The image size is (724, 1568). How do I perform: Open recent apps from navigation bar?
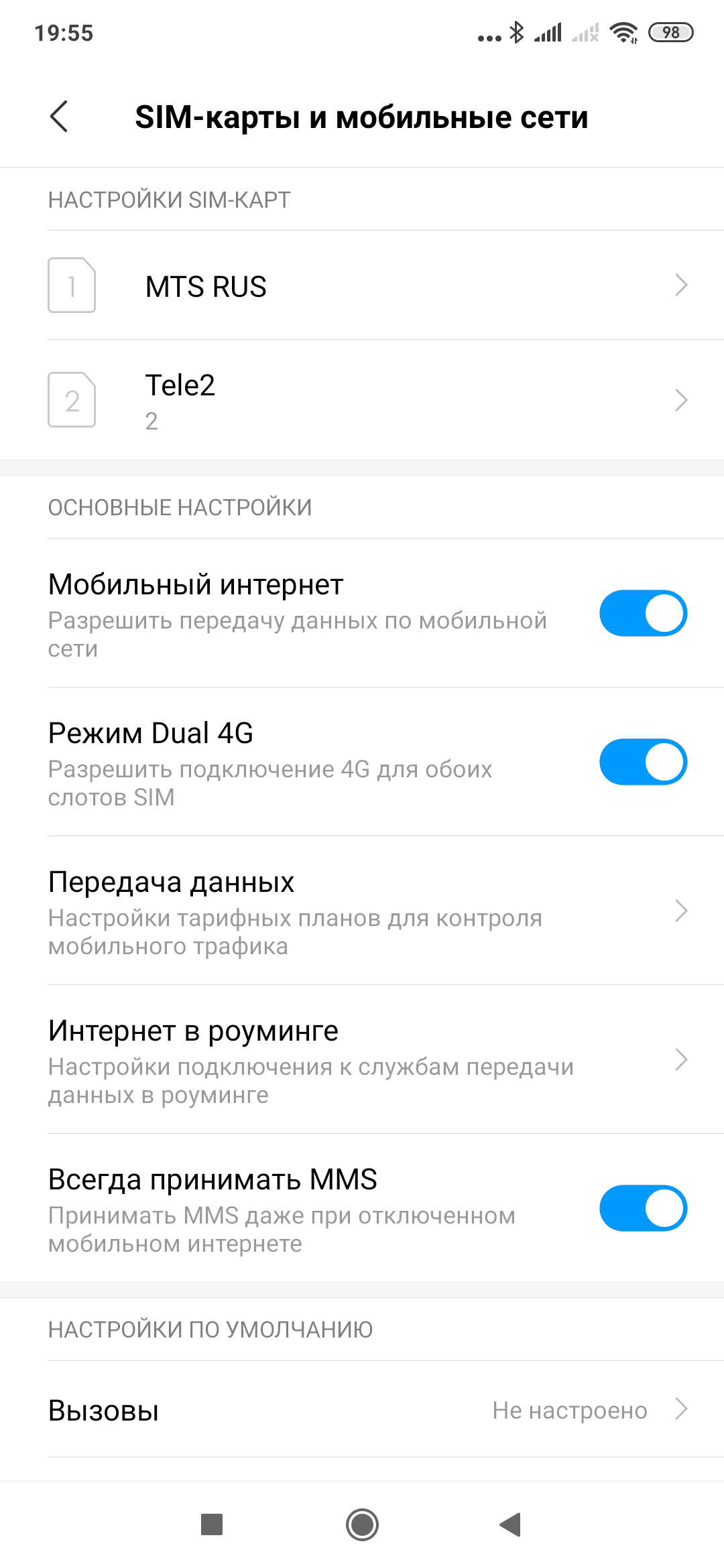coord(212,1525)
